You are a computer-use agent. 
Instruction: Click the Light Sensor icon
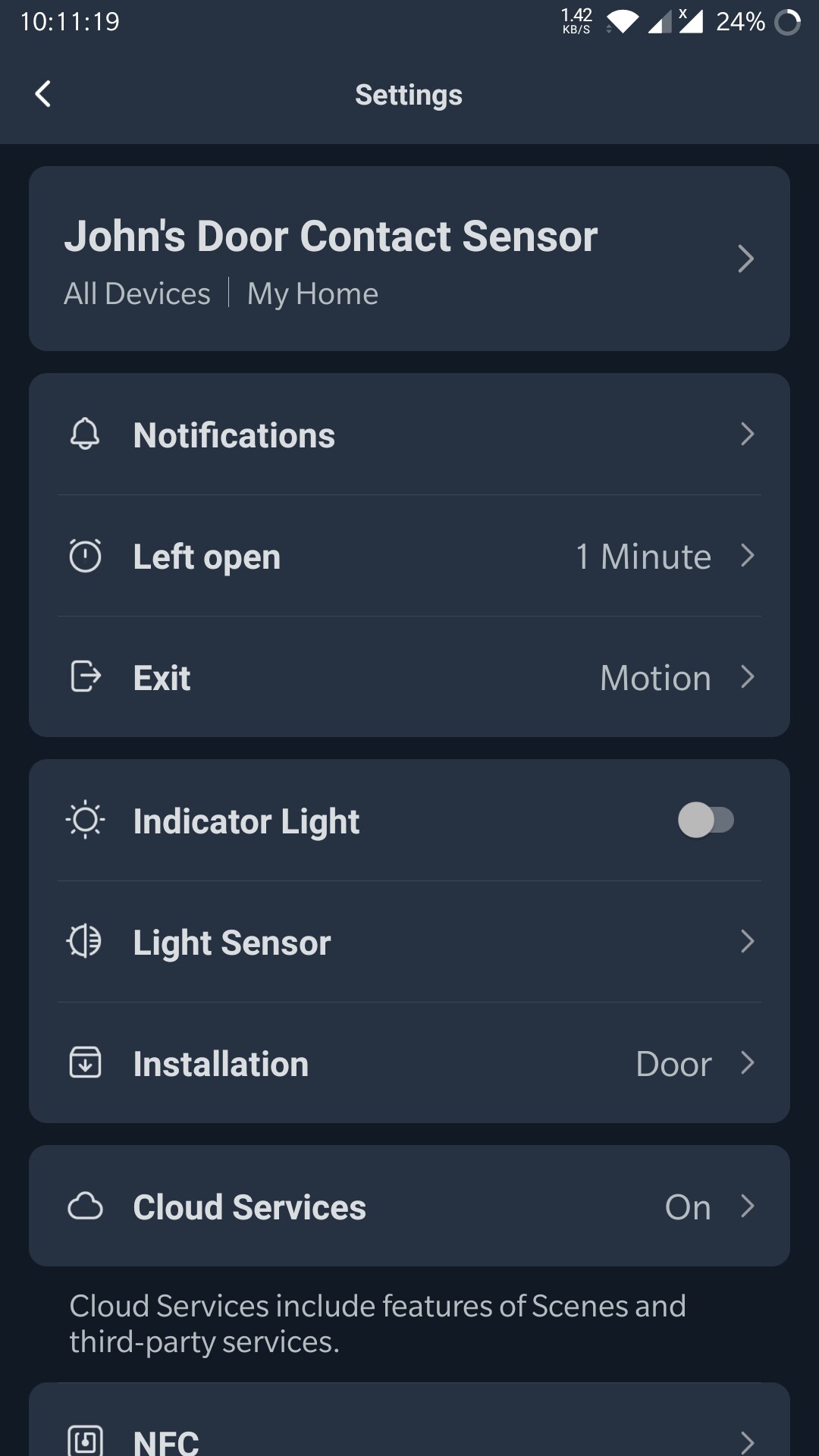coord(86,942)
